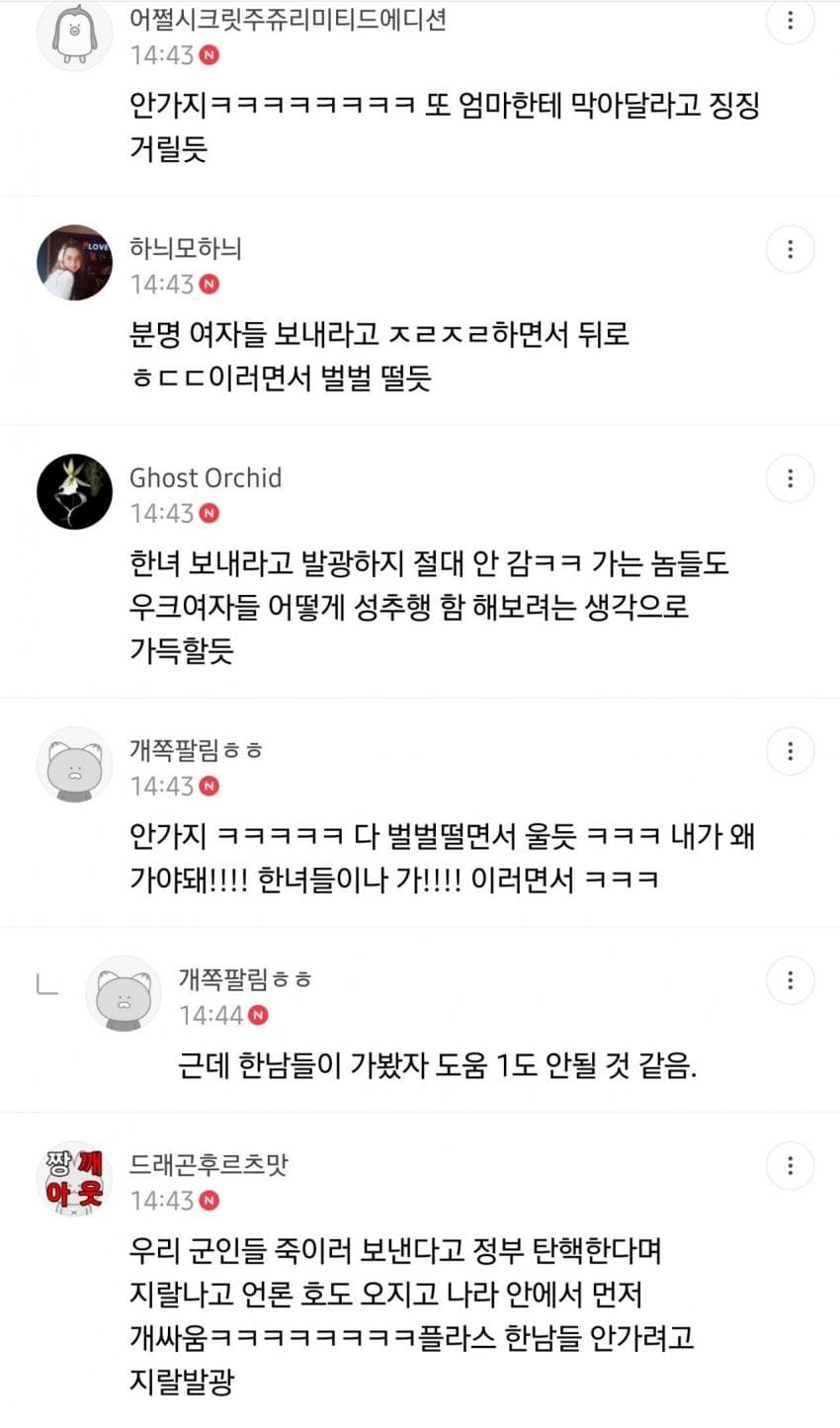
Task: View Ghost Orchid's profile avatar
Action: (x=74, y=491)
